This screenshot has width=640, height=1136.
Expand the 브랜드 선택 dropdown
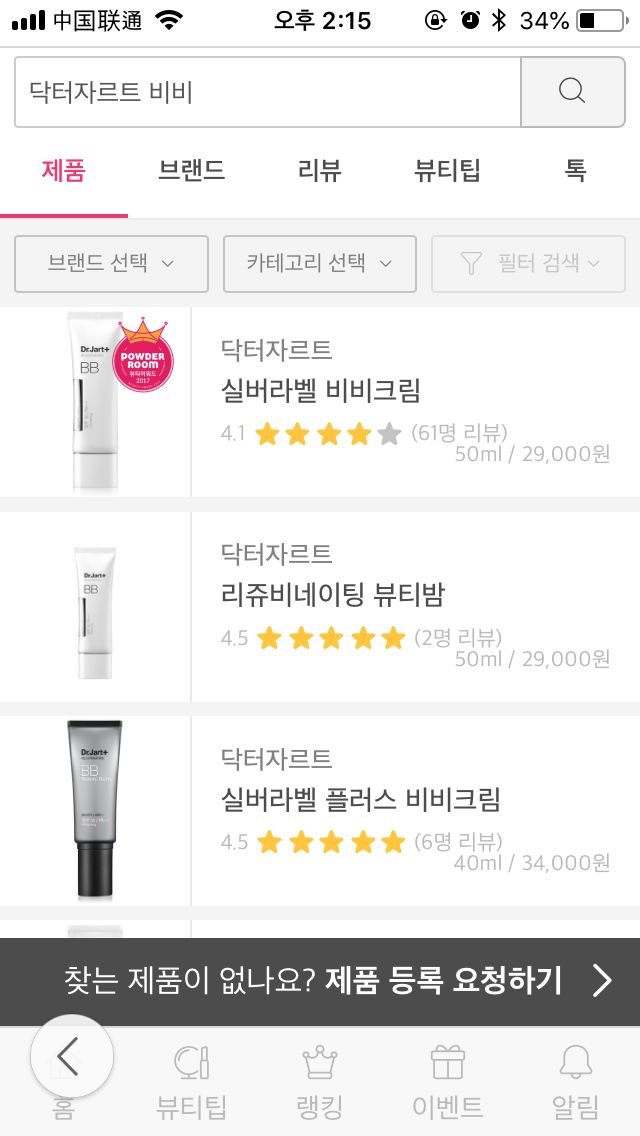click(111, 263)
